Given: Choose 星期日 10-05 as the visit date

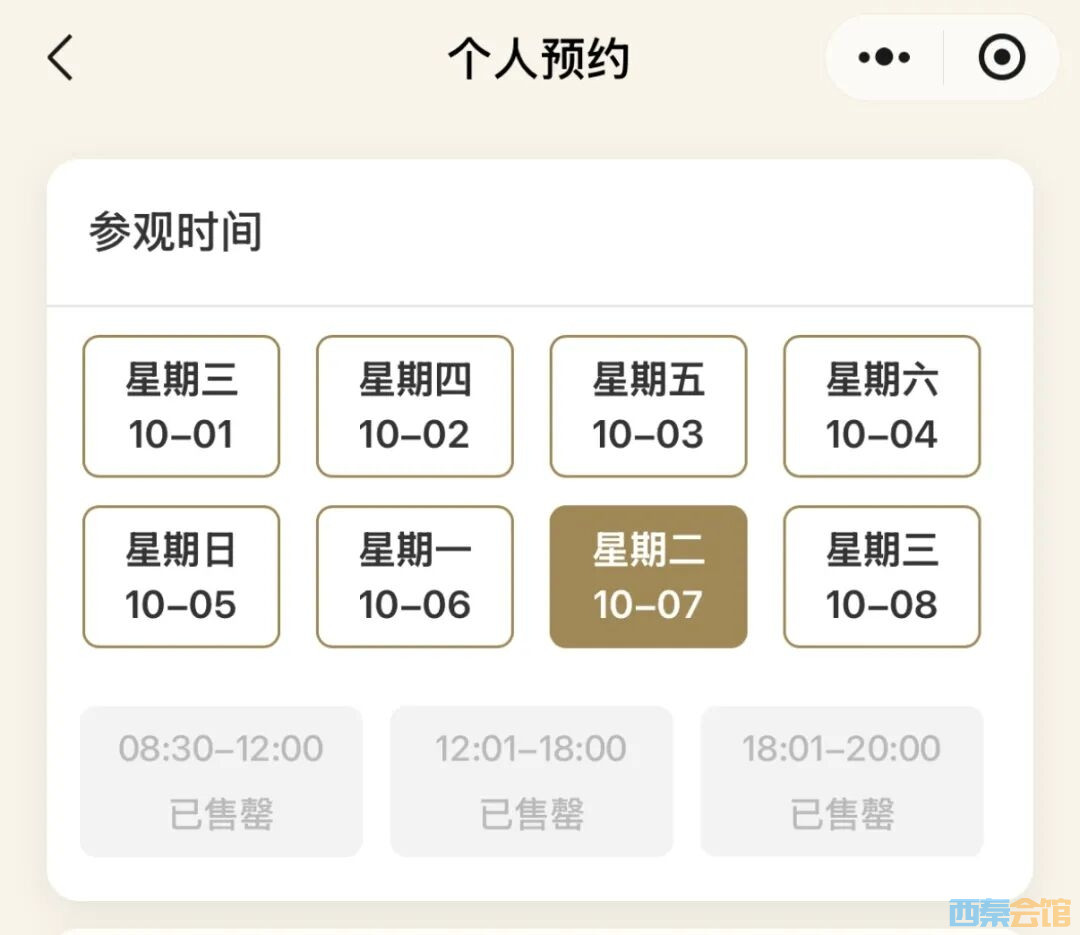Looking at the screenshot, I should [x=181, y=577].
